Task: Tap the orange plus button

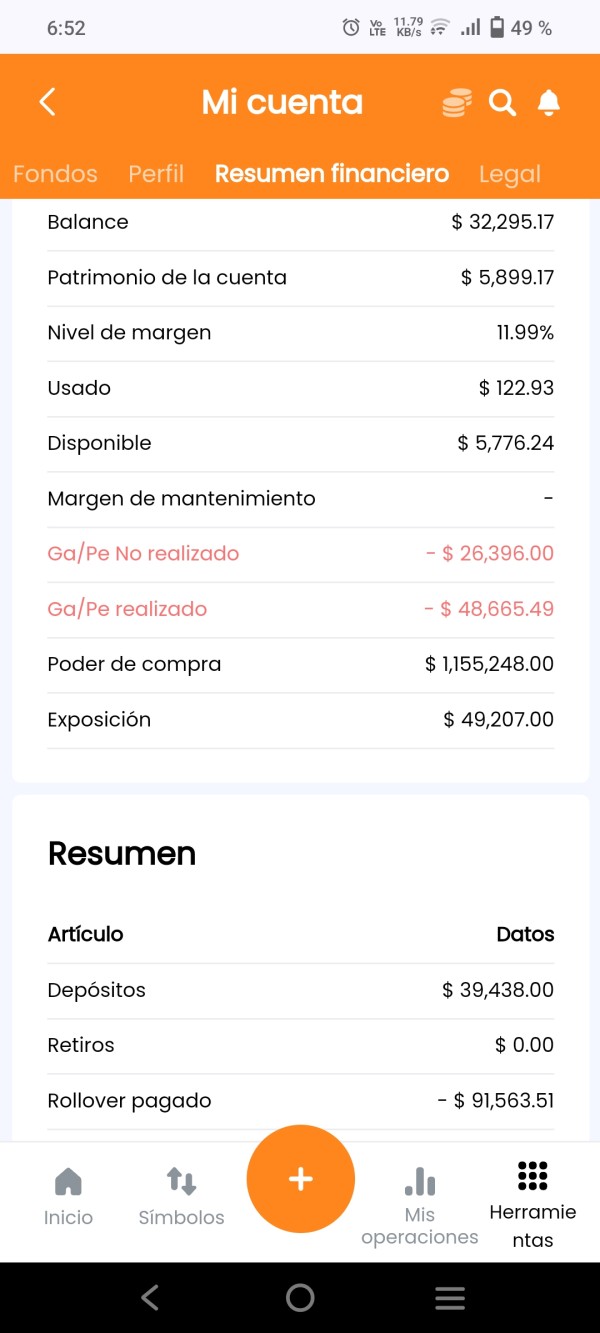Action: 300,1179
